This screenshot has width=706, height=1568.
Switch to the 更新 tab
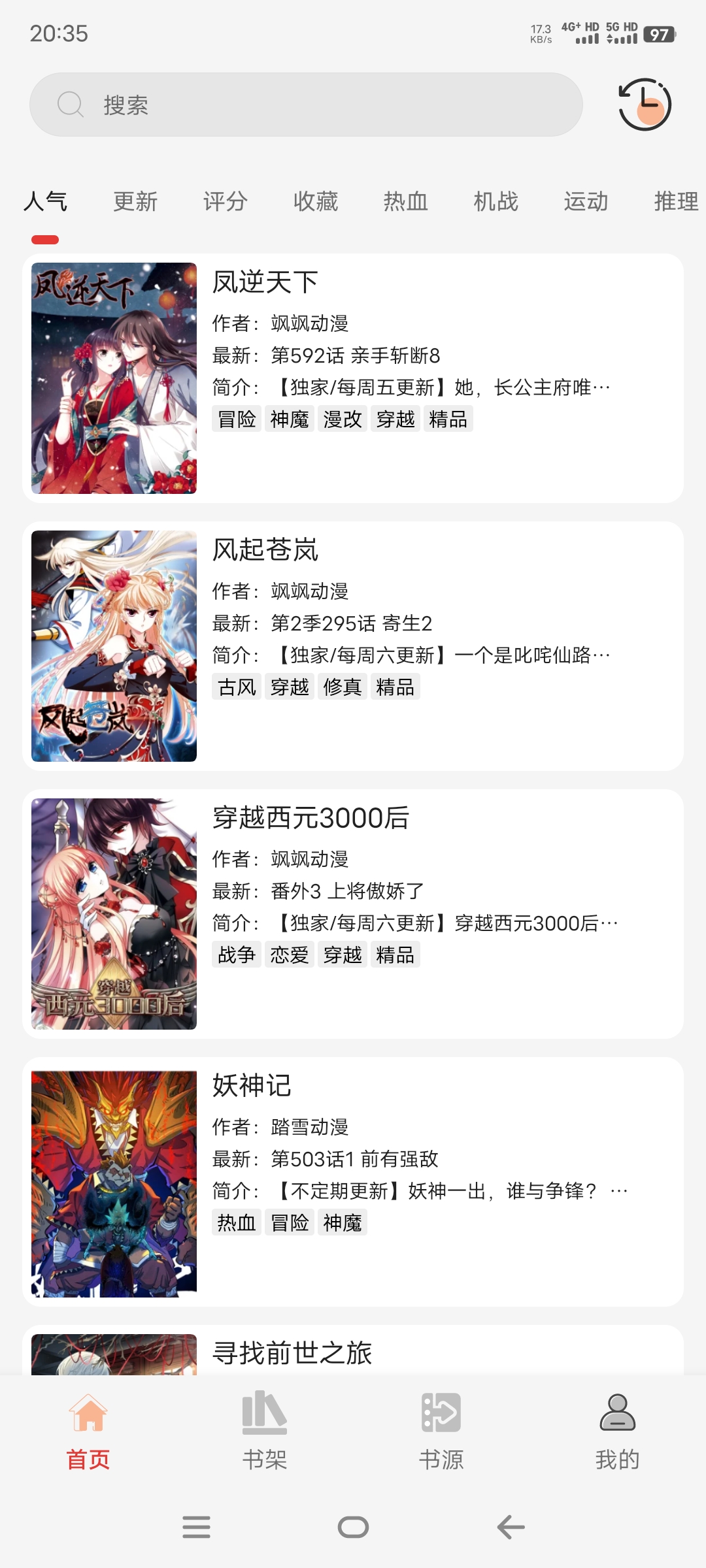tap(135, 201)
